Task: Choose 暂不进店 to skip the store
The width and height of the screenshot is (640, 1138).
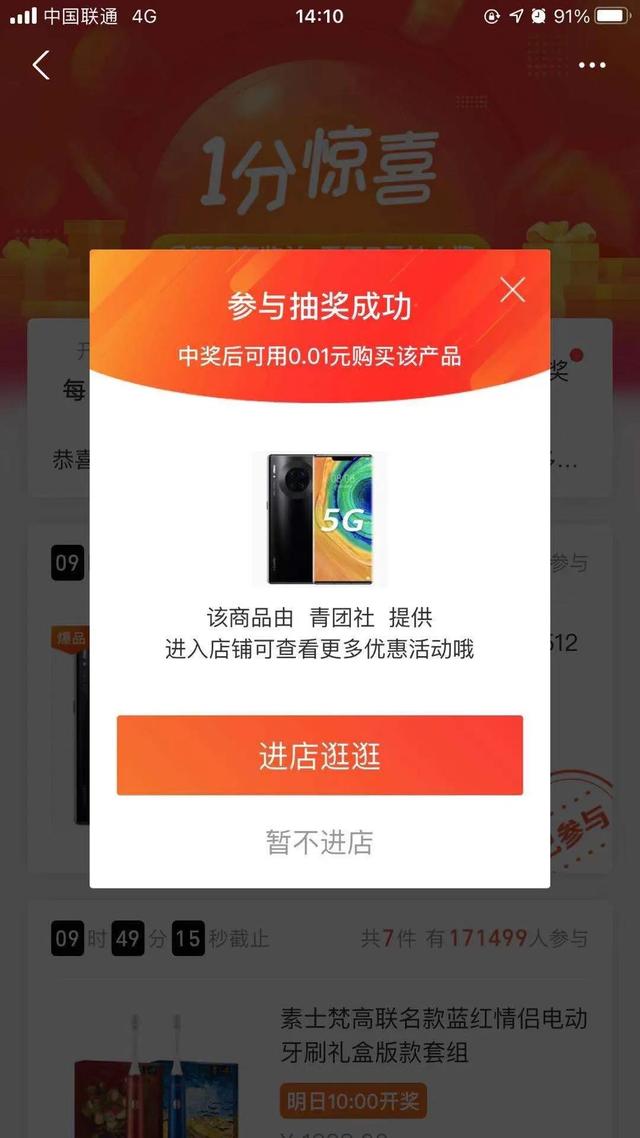Action: point(319,842)
